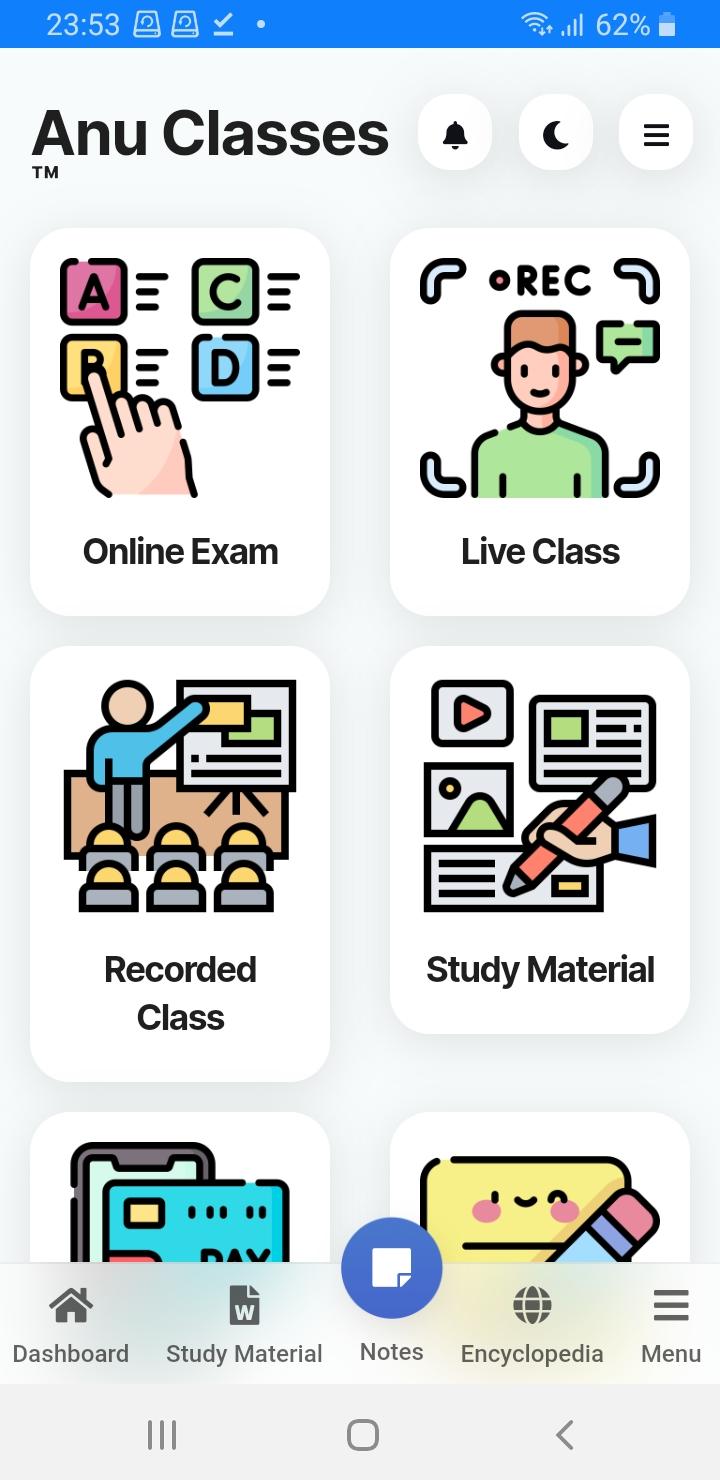This screenshot has width=720, height=1480.
Task: Open the Live Class card
Action: 540,421
